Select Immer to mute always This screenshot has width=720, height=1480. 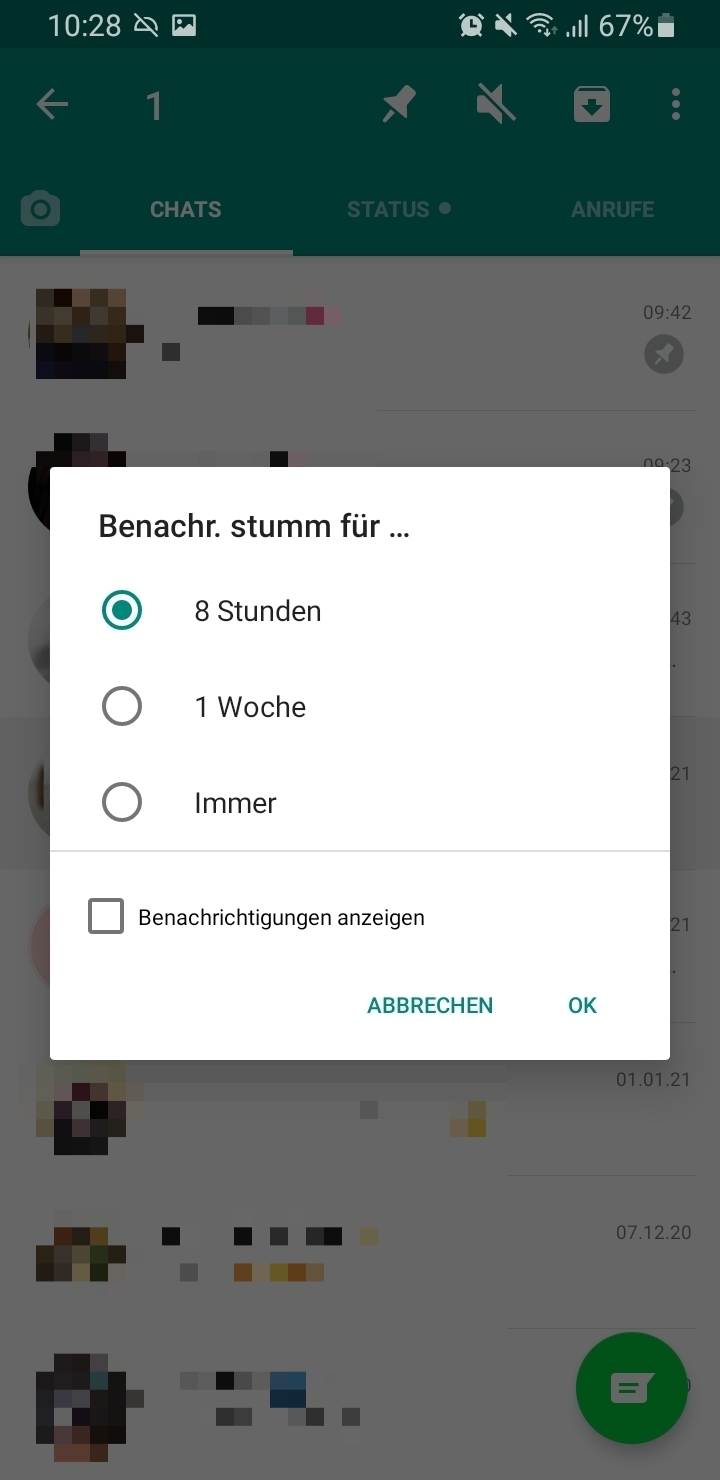pyautogui.click(x=122, y=802)
